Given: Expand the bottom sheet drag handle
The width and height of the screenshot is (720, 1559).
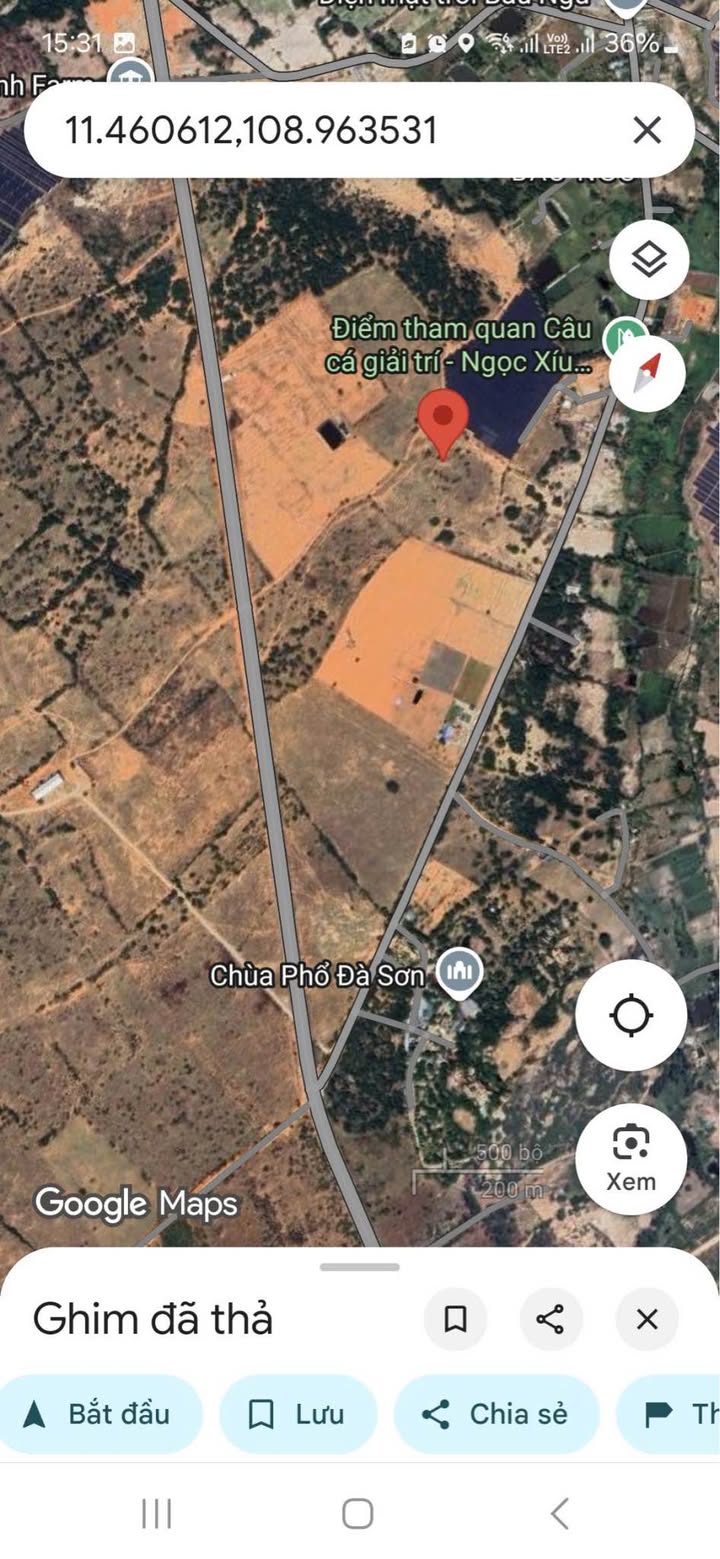Looking at the screenshot, I should click(x=360, y=1267).
